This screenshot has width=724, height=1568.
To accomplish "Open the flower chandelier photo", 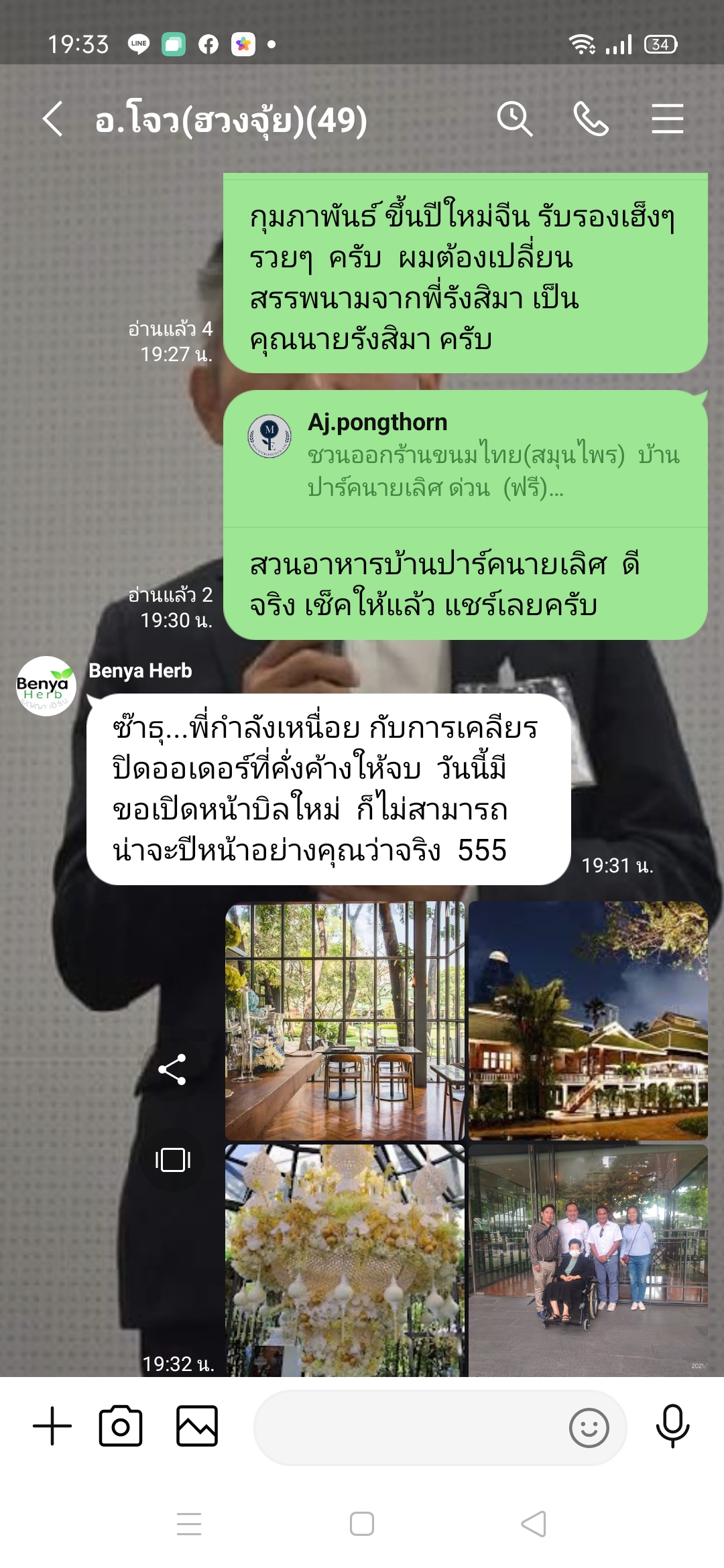I will tap(345, 1260).
